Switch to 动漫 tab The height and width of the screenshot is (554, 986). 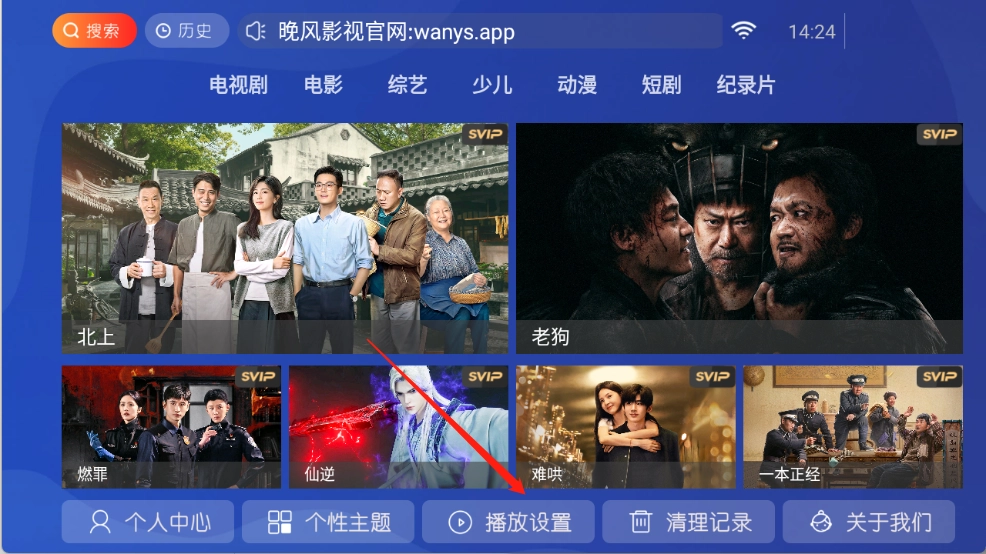click(577, 85)
